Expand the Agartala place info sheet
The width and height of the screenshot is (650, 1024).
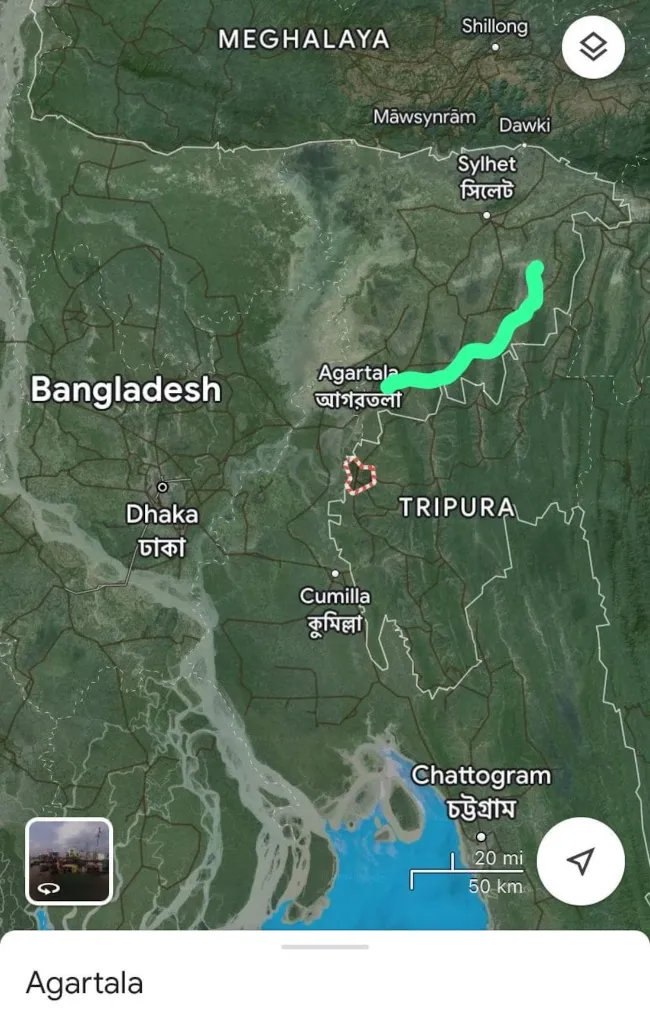tap(325, 947)
